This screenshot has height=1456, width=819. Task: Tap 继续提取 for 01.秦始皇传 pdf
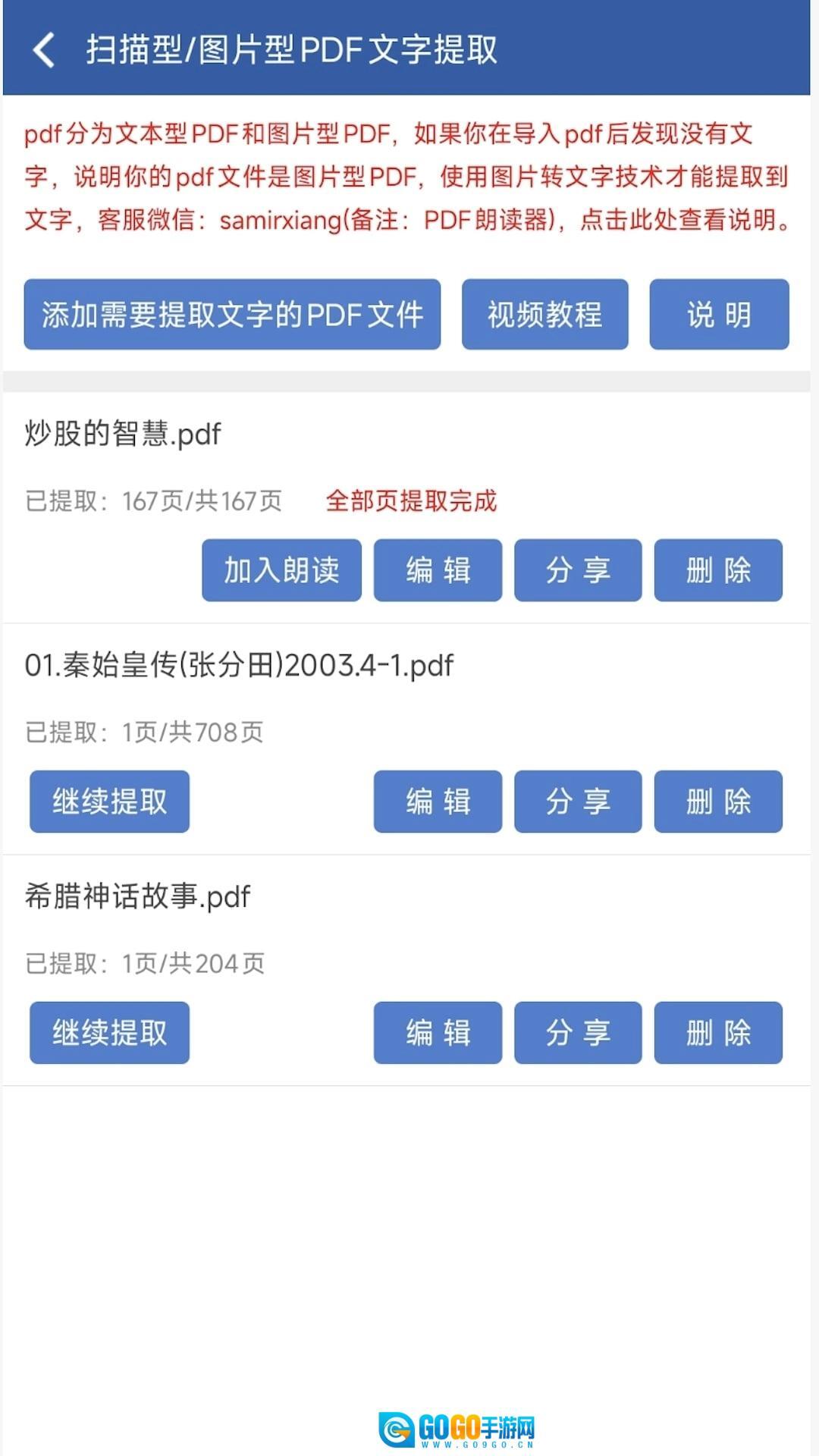point(109,802)
